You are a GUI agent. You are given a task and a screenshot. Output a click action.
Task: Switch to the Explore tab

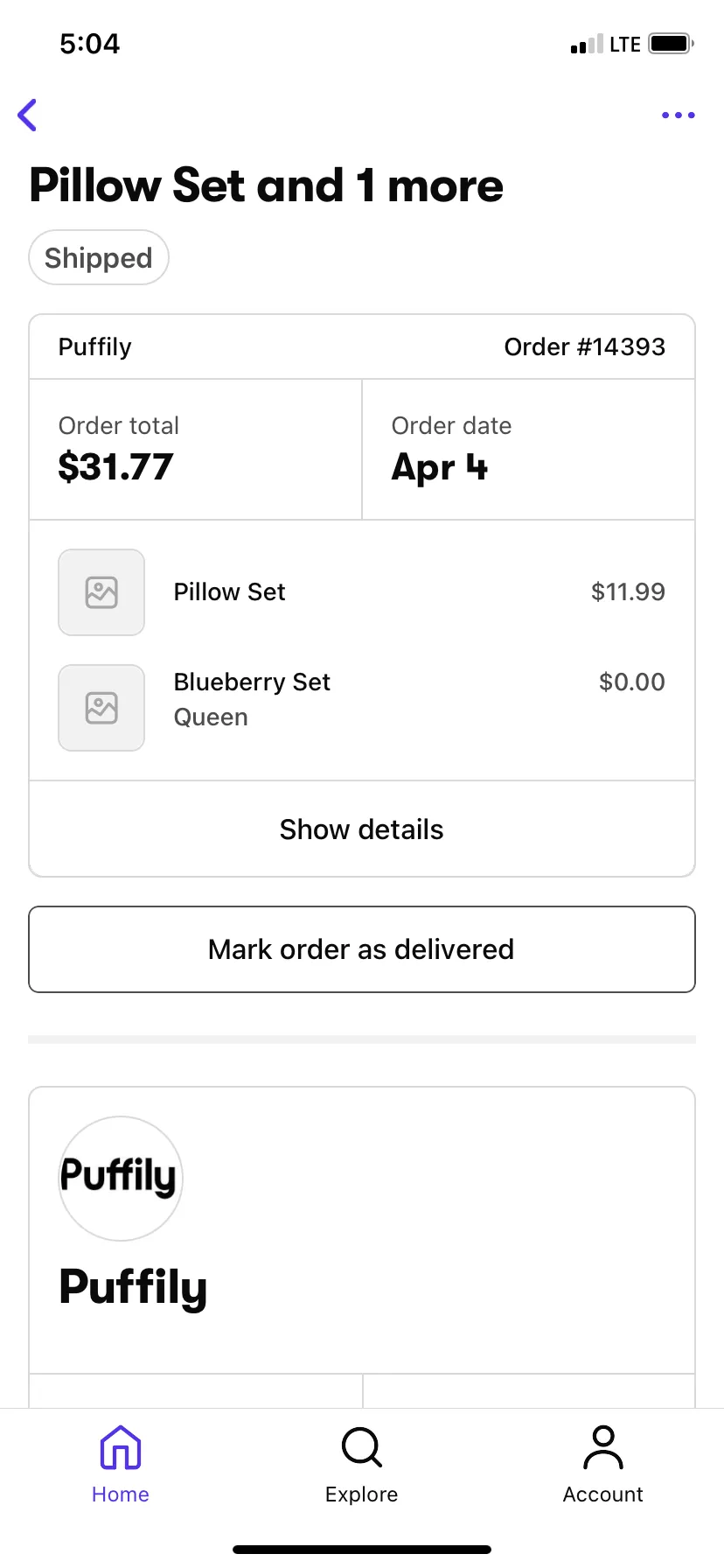[x=362, y=1464]
